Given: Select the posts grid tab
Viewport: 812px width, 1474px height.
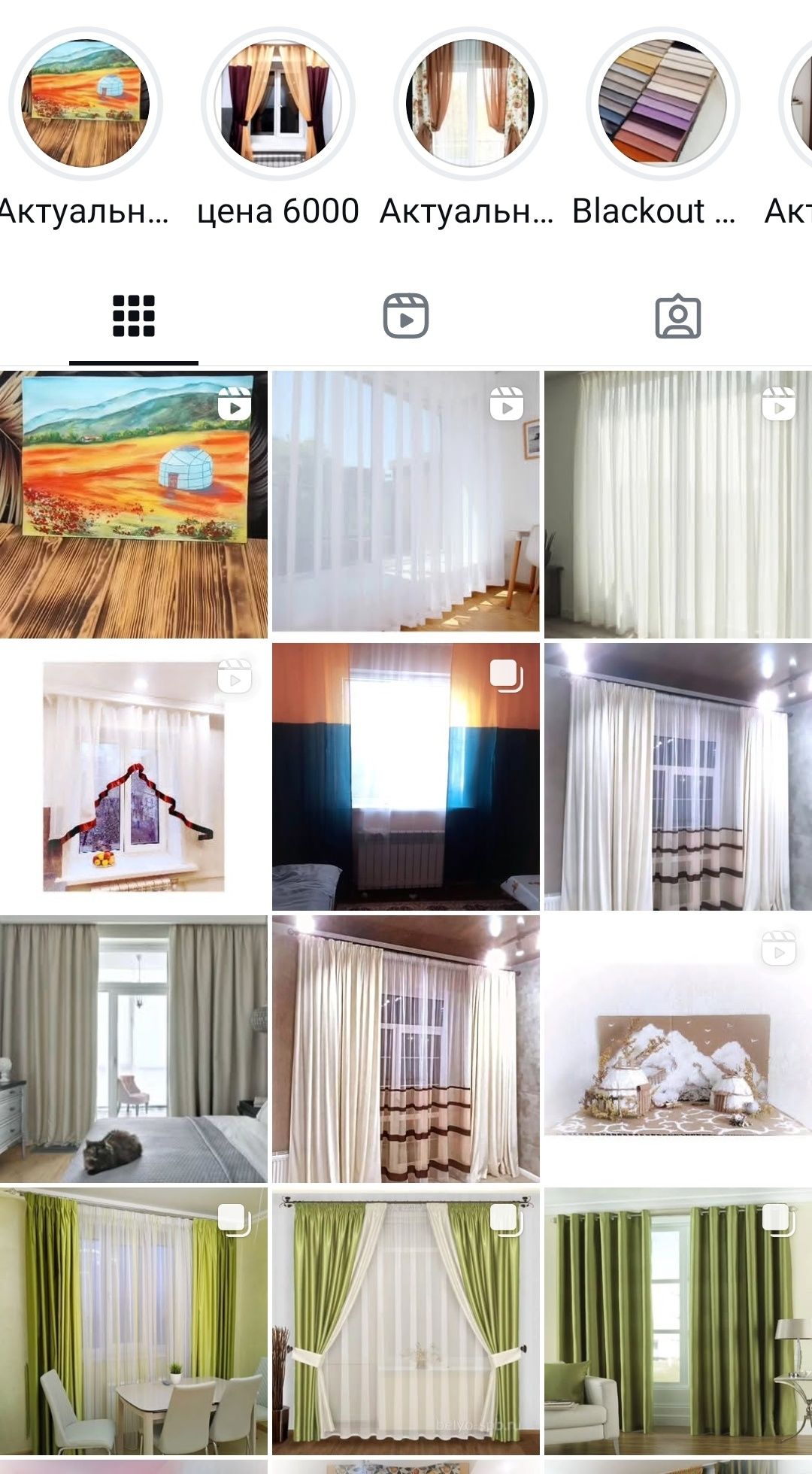Looking at the screenshot, I should [134, 316].
